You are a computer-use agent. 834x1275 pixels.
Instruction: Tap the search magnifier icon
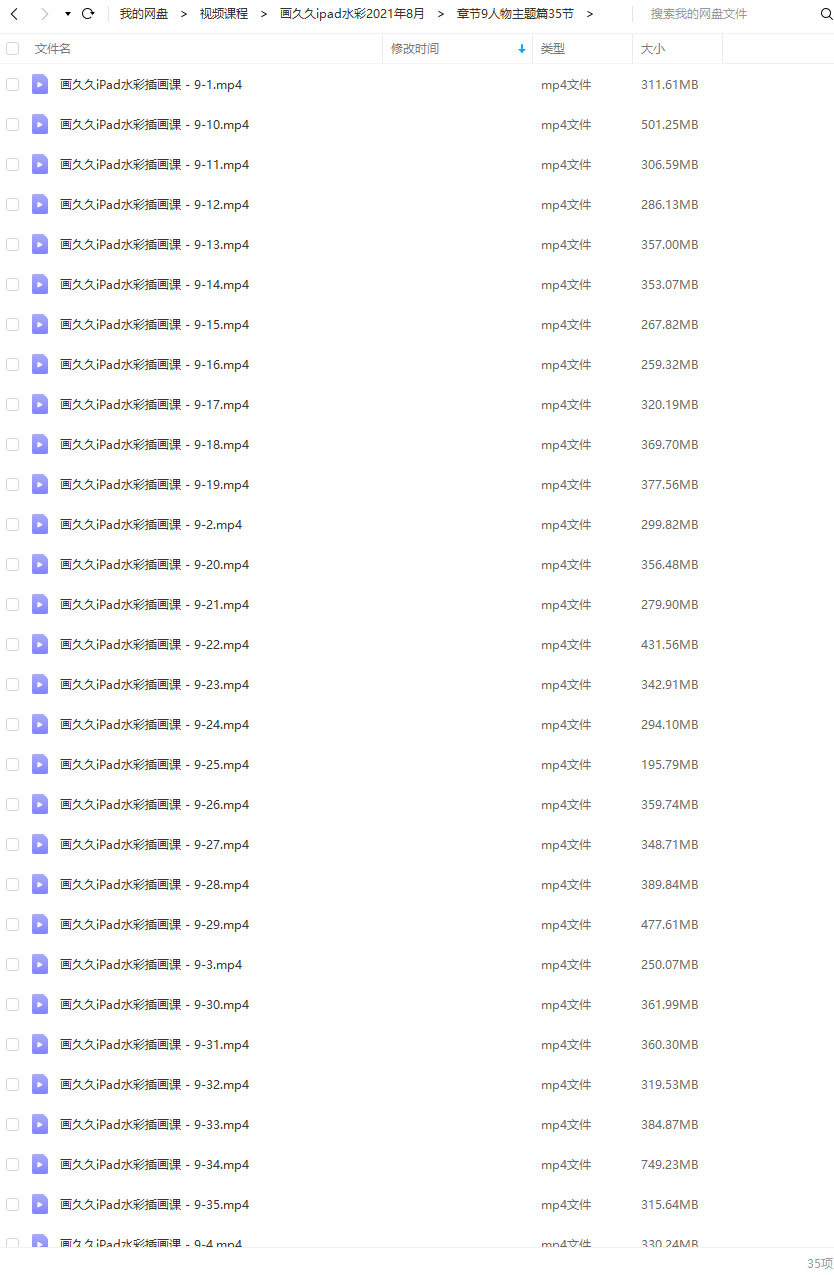coord(825,14)
